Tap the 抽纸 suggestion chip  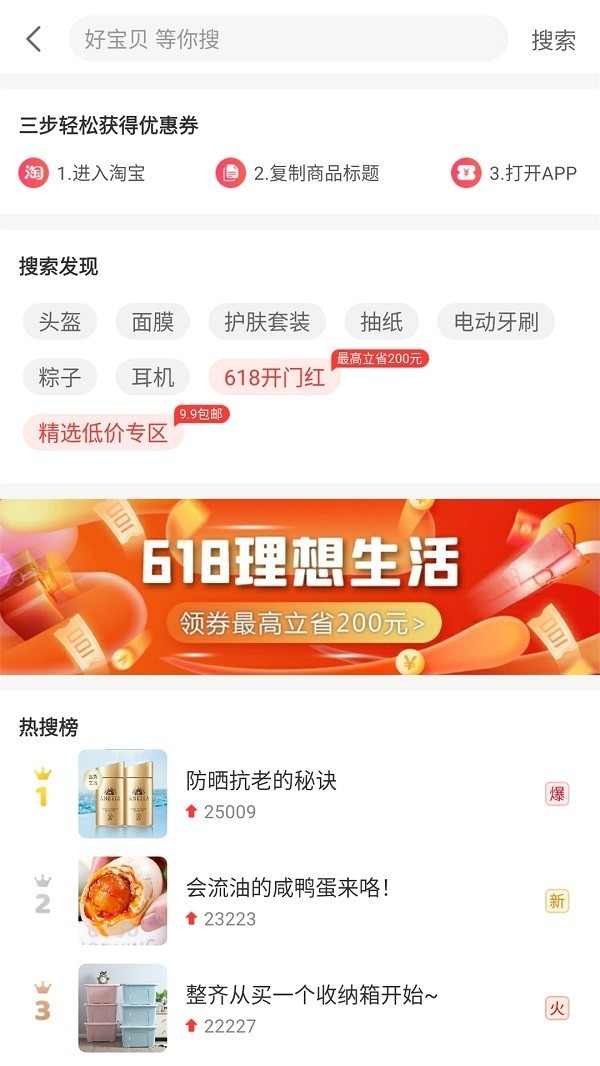[381, 322]
